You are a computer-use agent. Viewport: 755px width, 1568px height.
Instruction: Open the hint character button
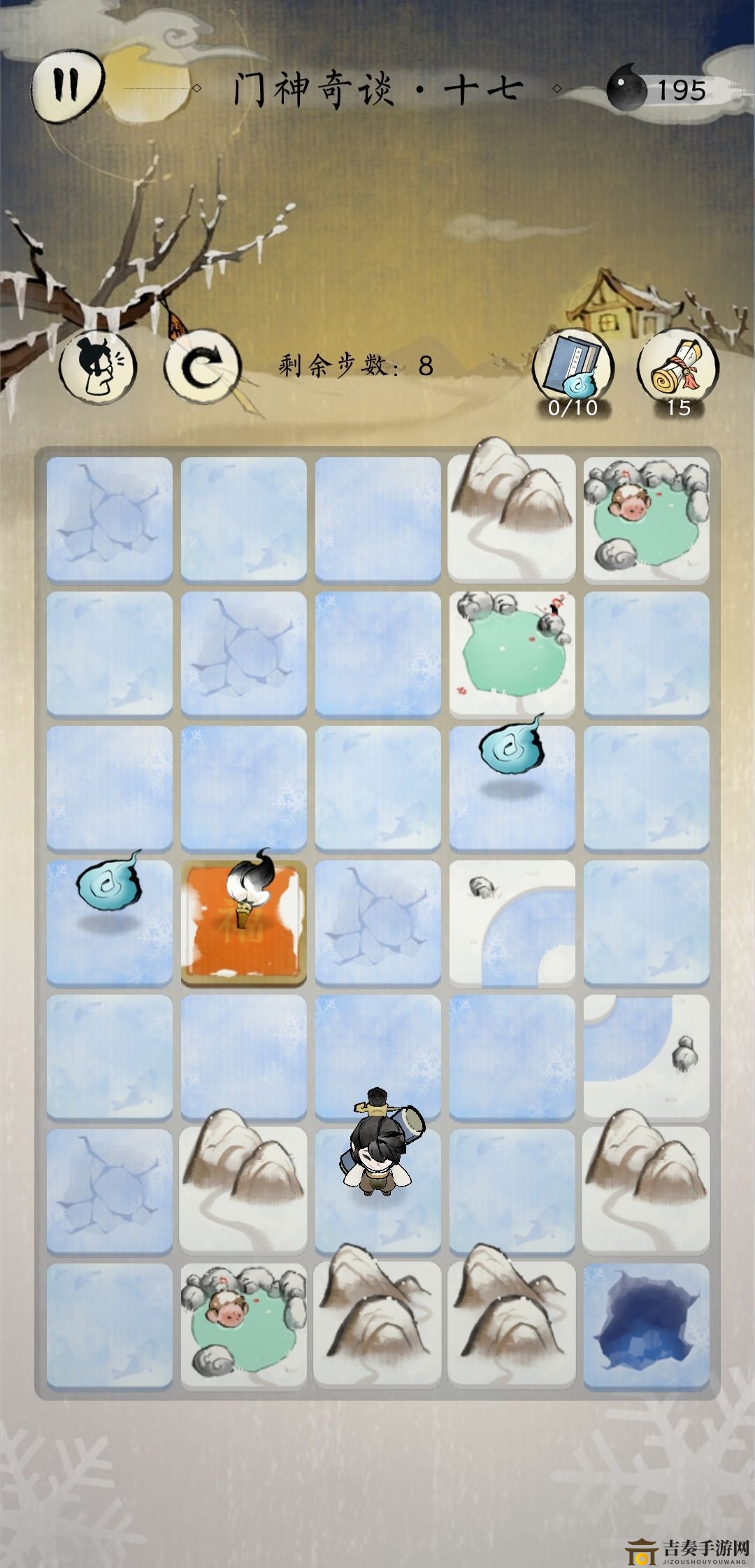(98, 365)
